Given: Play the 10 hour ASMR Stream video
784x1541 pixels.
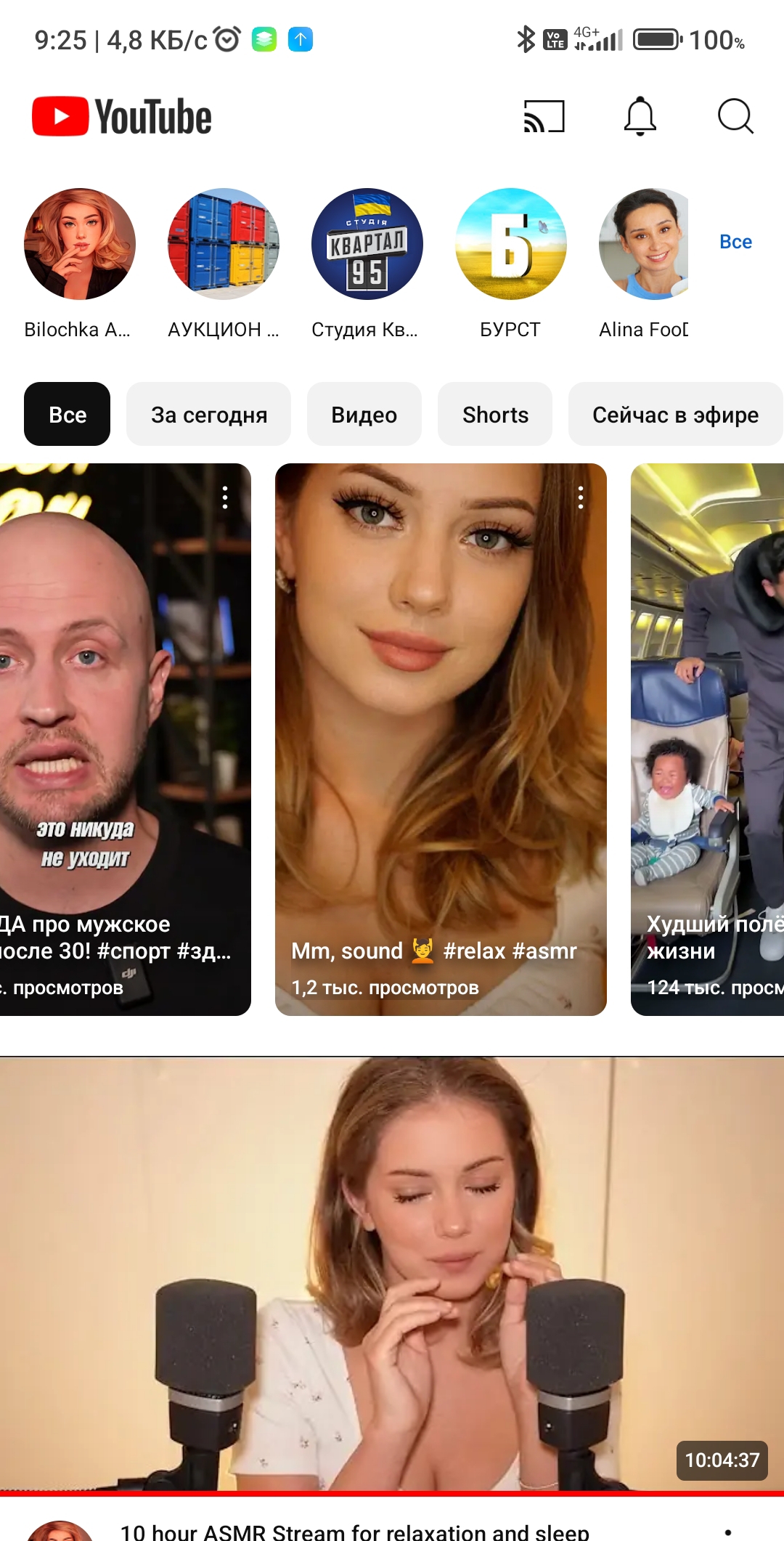Looking at the screenshot, I should coord(392,1274).
